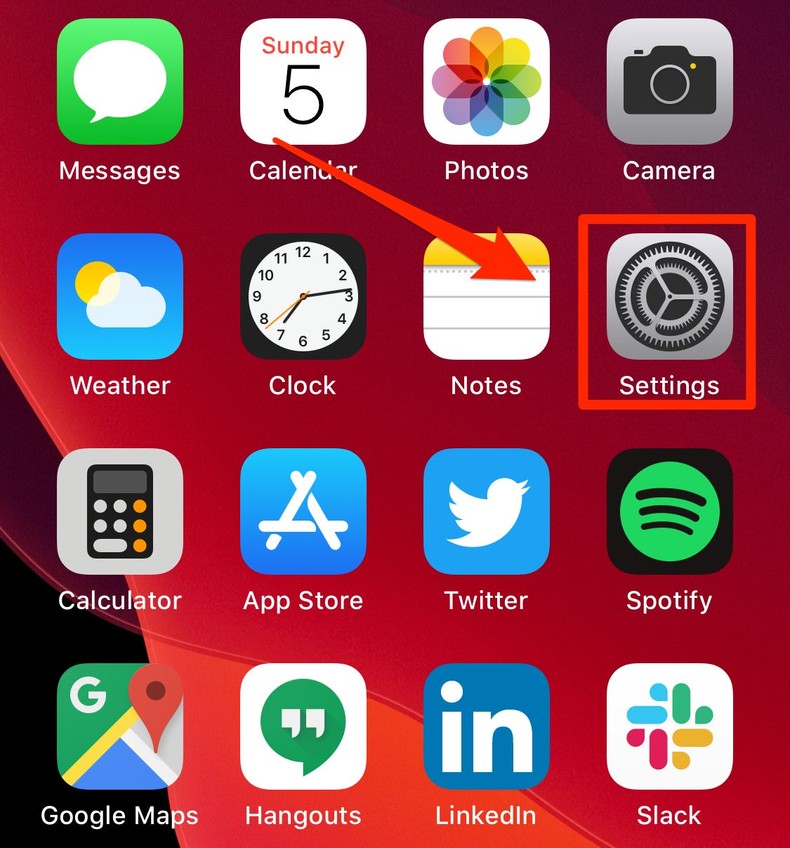
Task: Open the Twitter app
Action: [486, 513]
